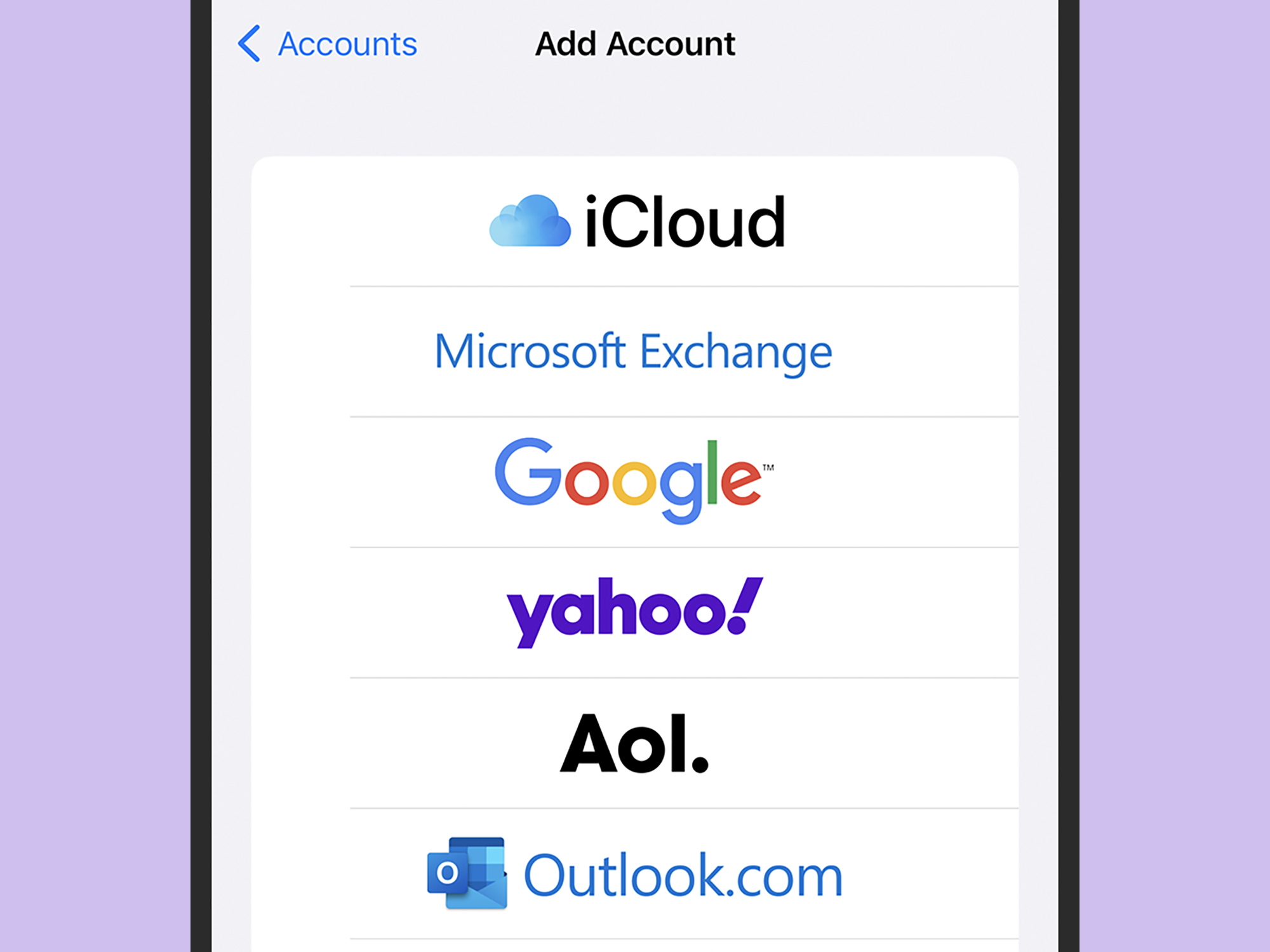The width and height of the screenshot is (1270, 952).
Task: Add a Google account
Action: (634, 481)
